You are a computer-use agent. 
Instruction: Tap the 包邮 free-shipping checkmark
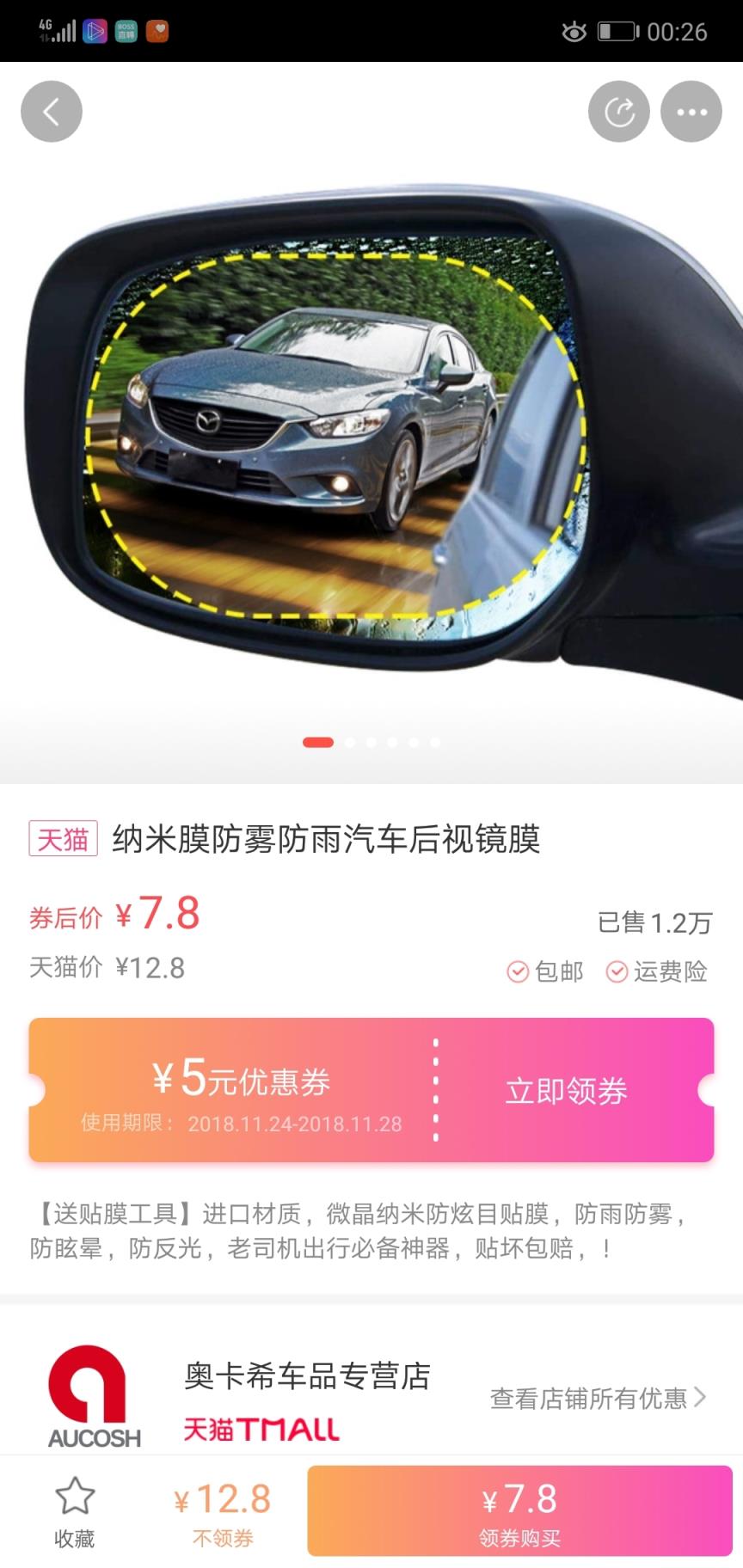point(517,971)
